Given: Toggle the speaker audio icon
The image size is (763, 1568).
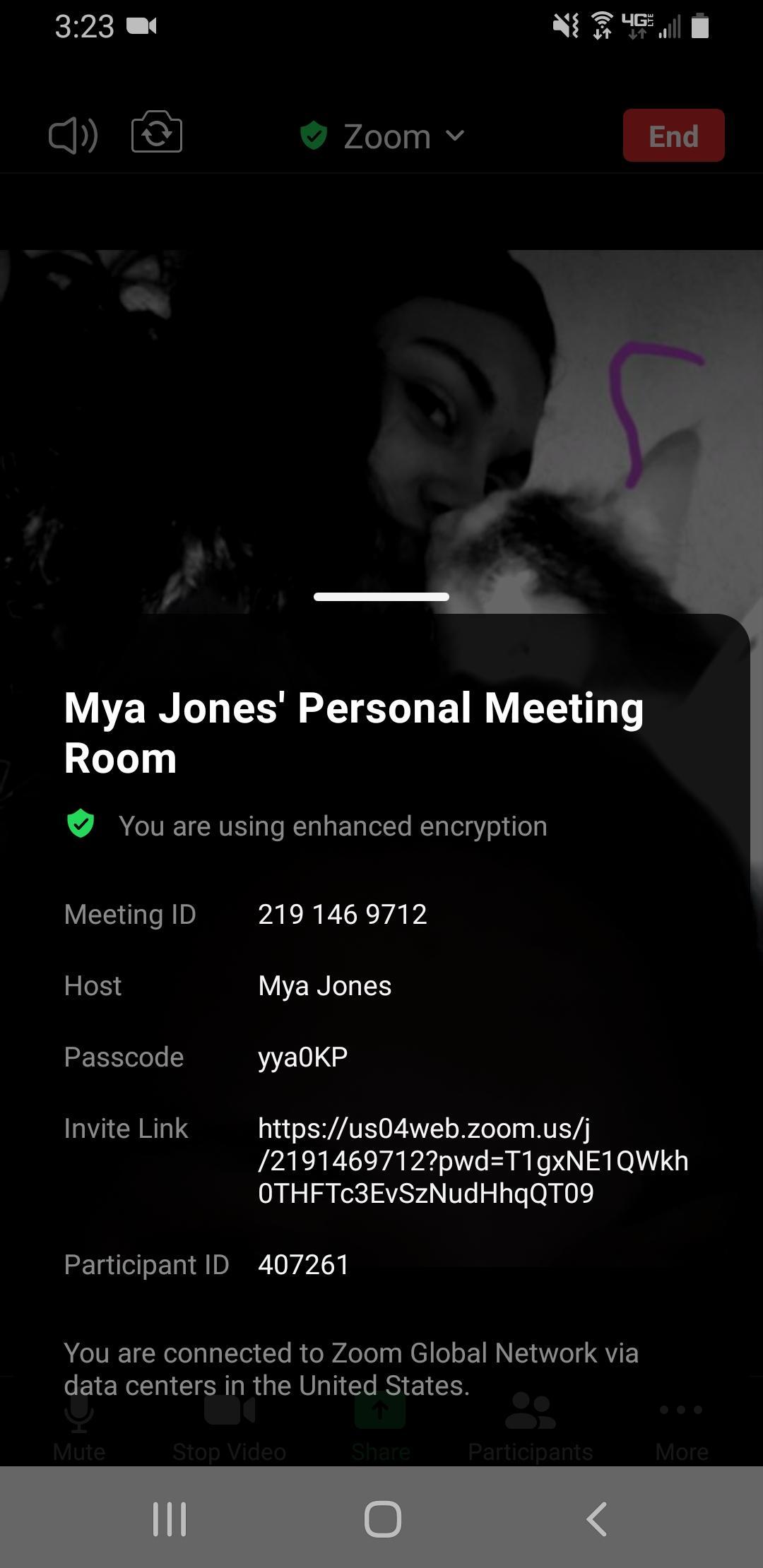Looking at the screenshot, I should click(x=73, y=135).
